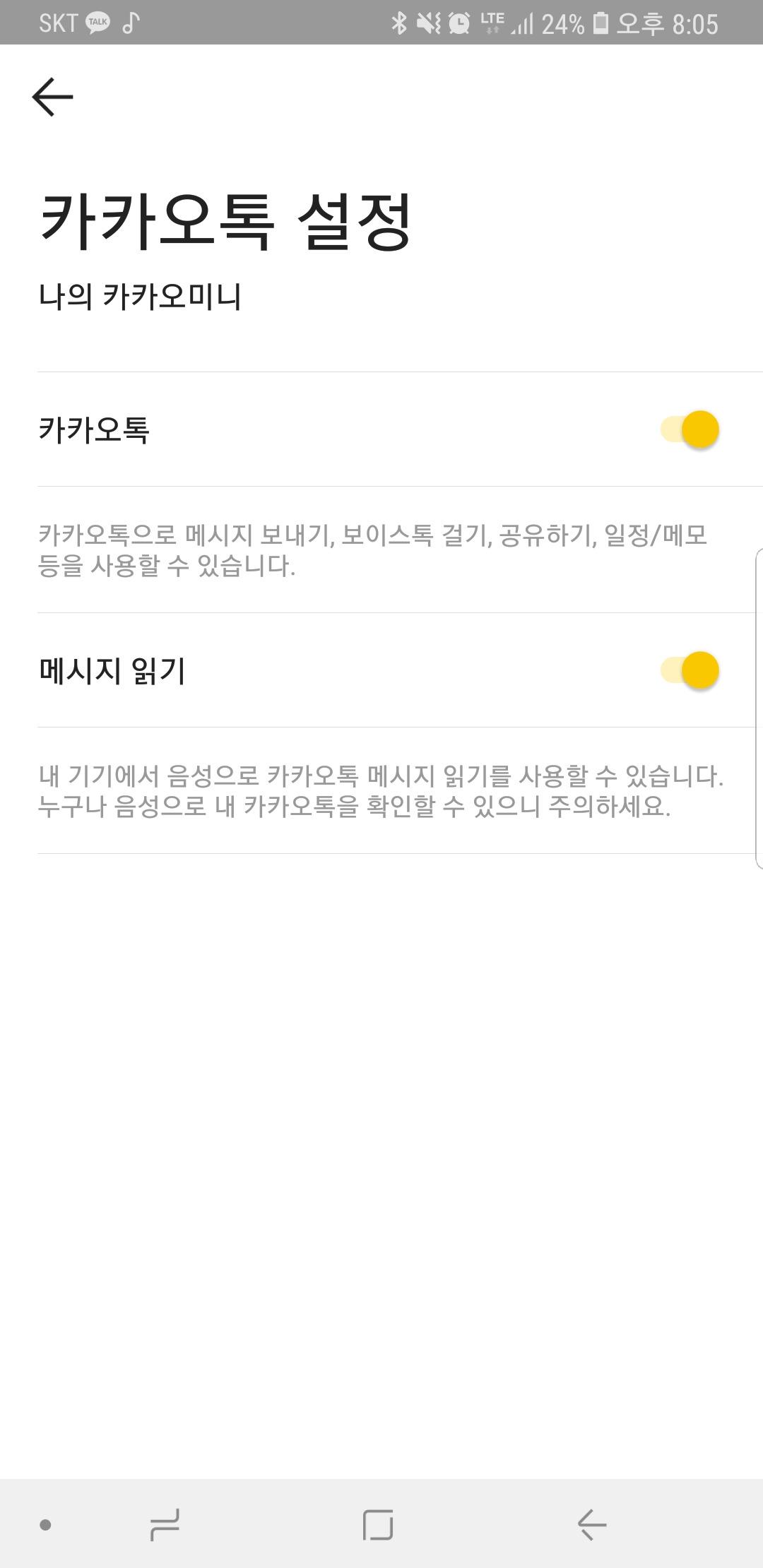Tap the system back button
The width and height of the screenshot is (763, 1568).
pos(592,1524)
